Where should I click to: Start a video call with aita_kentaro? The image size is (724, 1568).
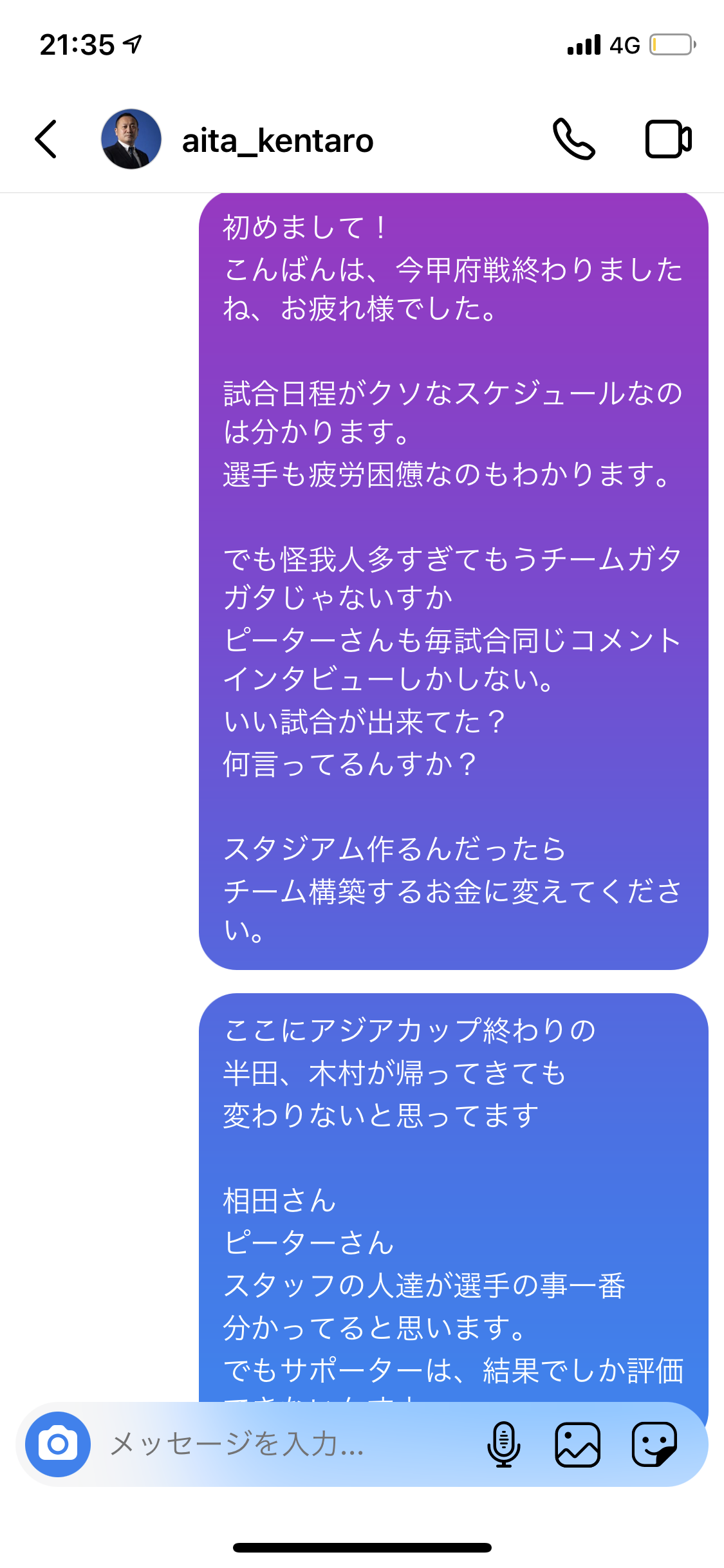(x=668, y=139)
